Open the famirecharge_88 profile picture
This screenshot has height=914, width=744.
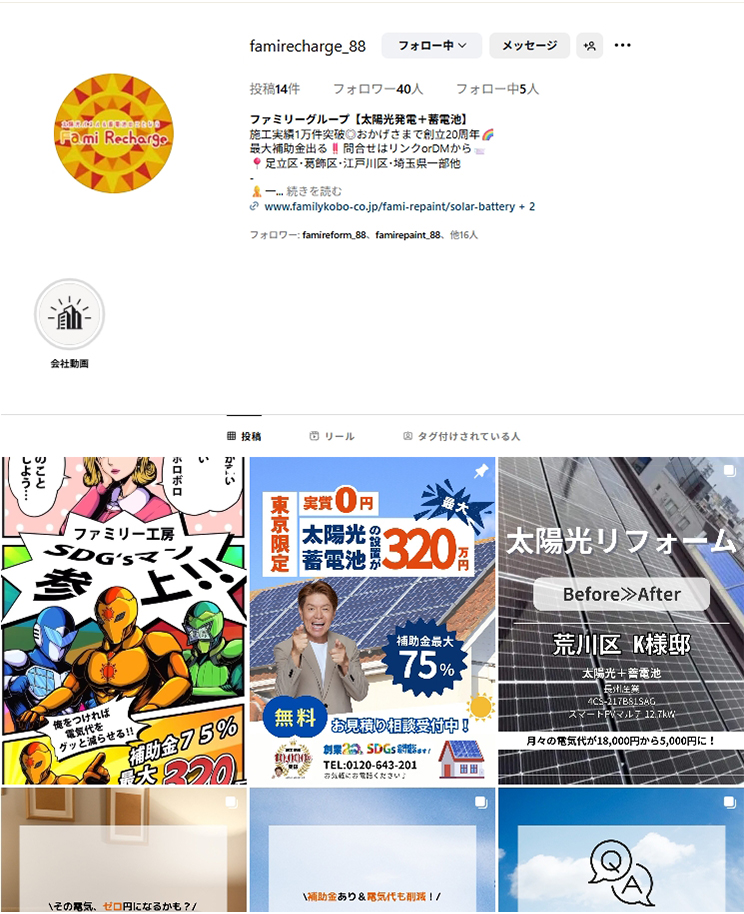pos(114,132)
